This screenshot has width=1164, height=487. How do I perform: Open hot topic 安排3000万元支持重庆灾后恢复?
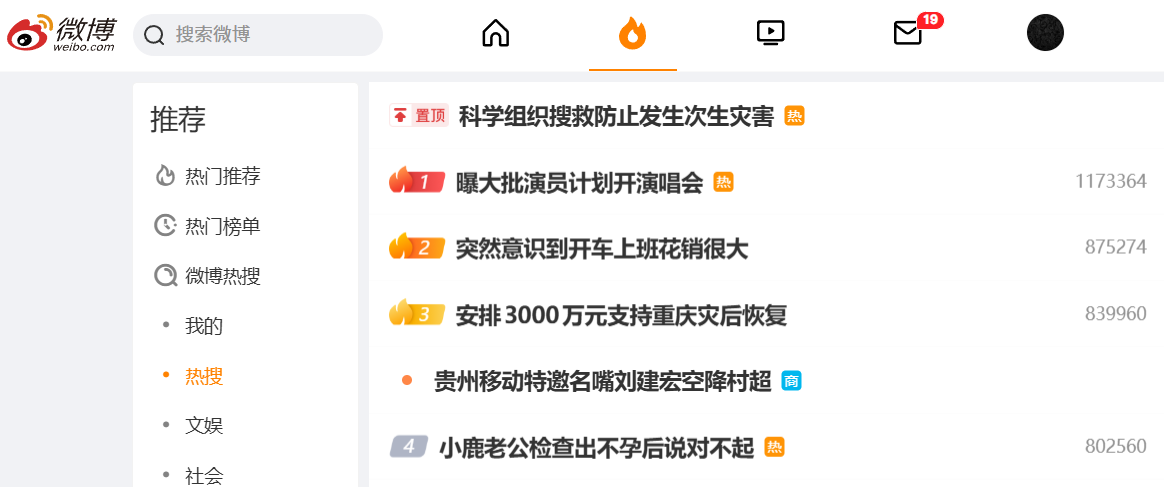click(621, 316)
